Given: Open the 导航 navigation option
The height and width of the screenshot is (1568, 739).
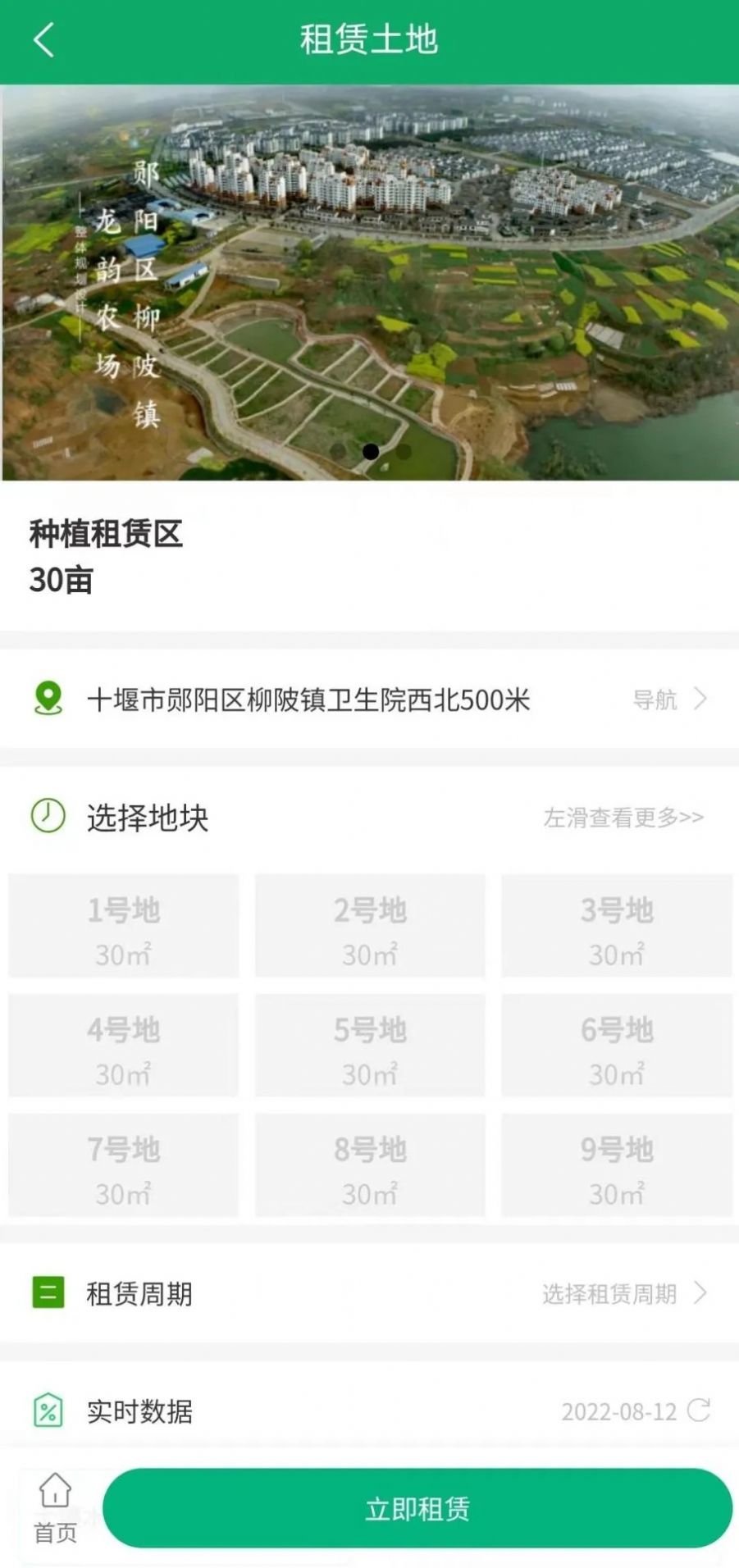Looking at the screenshot, I should 655,701.
